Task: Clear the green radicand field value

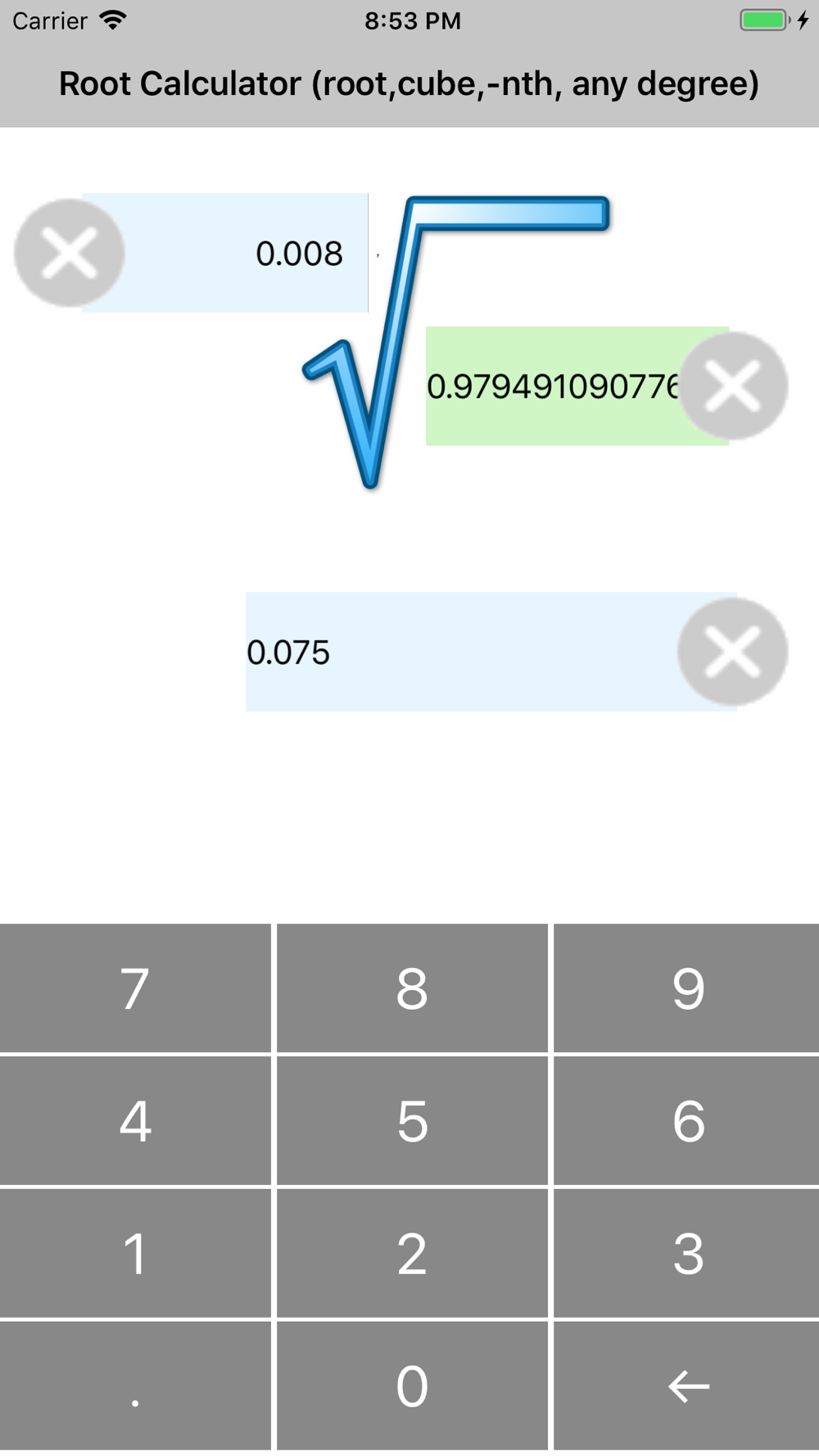Action: tap(733, 386)
